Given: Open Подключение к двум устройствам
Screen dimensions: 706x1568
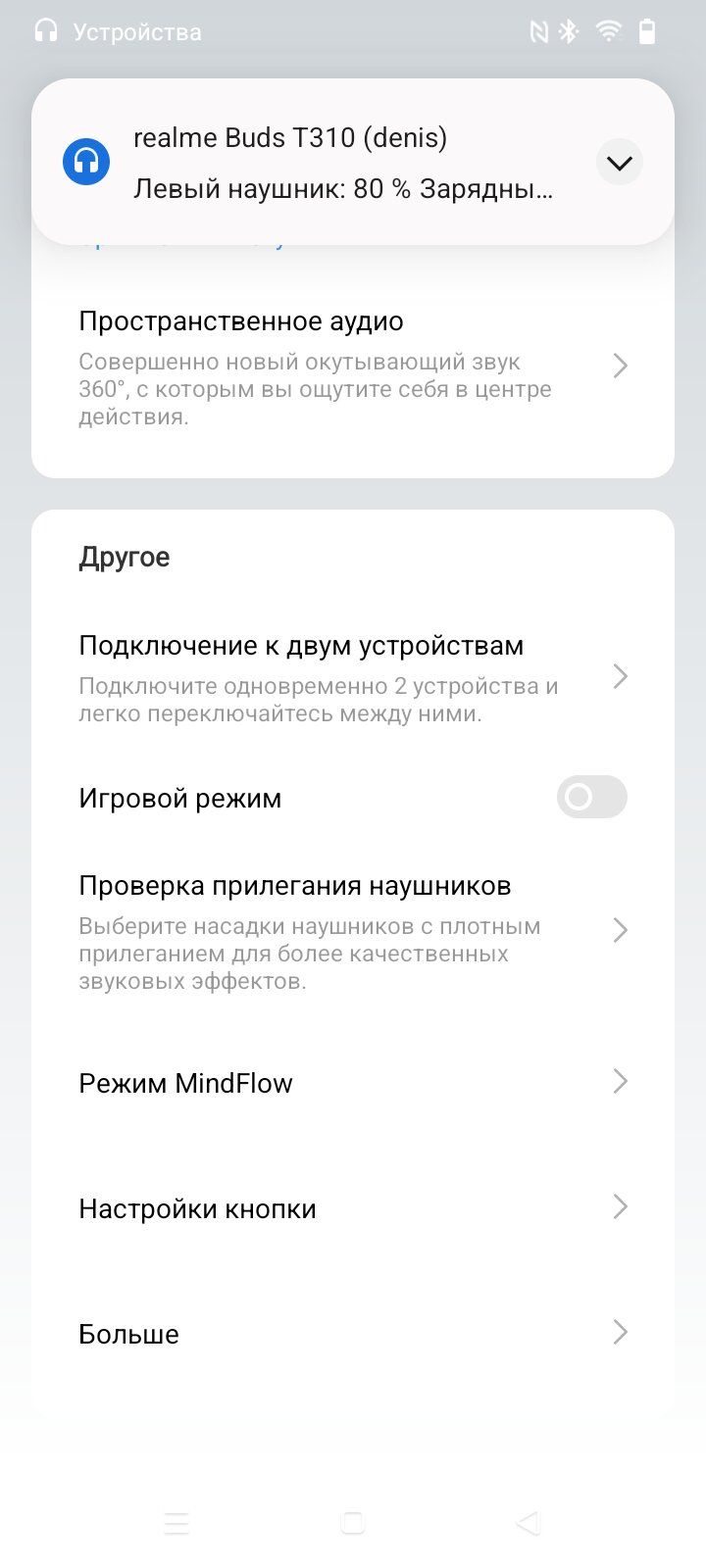Looking at the screenshot, I should [353, 678].
